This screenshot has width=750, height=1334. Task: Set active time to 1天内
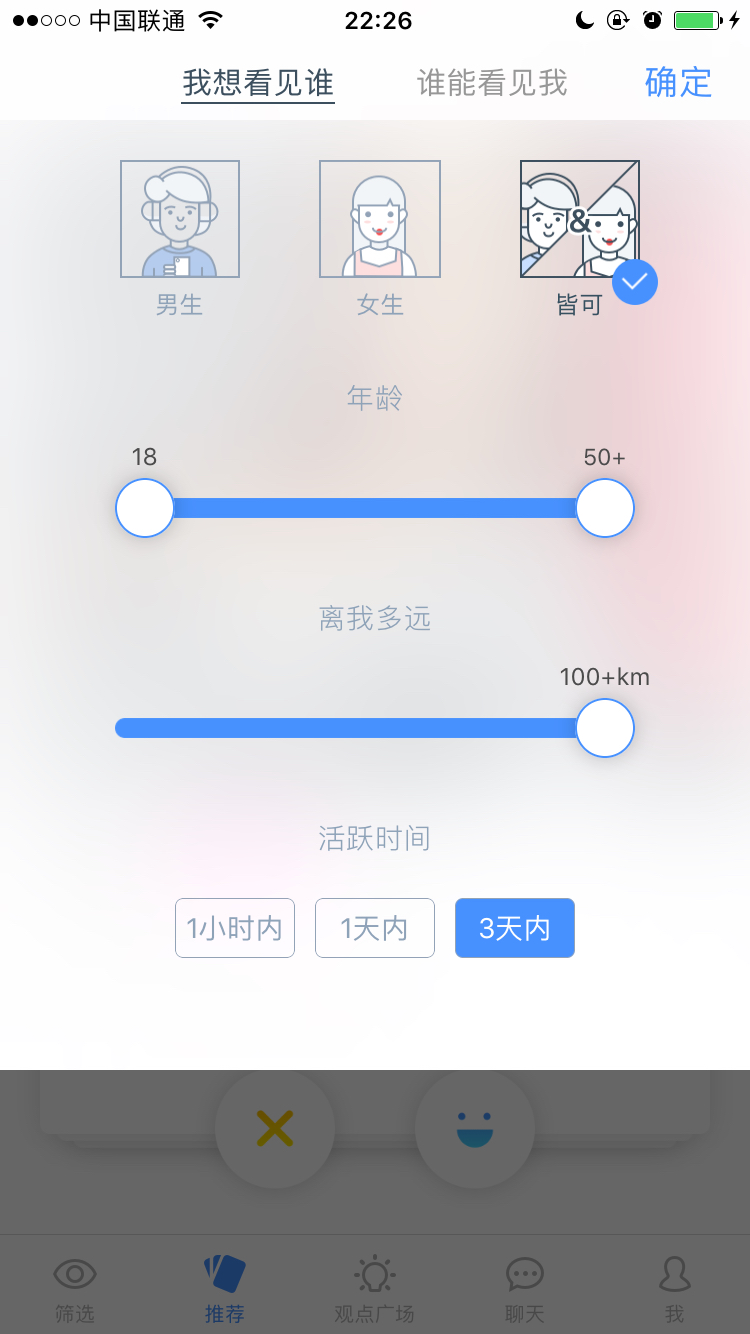[x=375, y=928]
